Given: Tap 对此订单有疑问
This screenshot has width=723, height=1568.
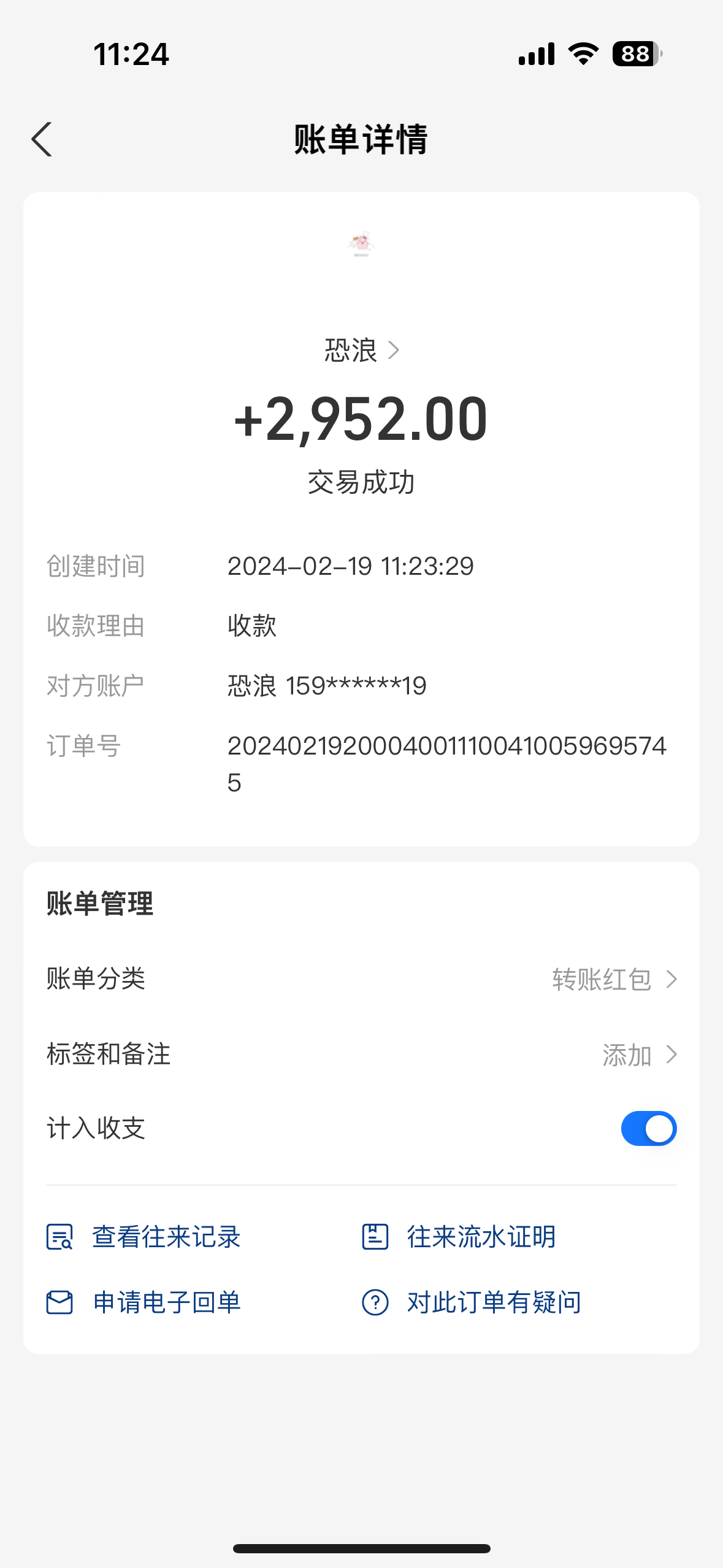Looking at the screenshot, I should [x=471, y=1302].
